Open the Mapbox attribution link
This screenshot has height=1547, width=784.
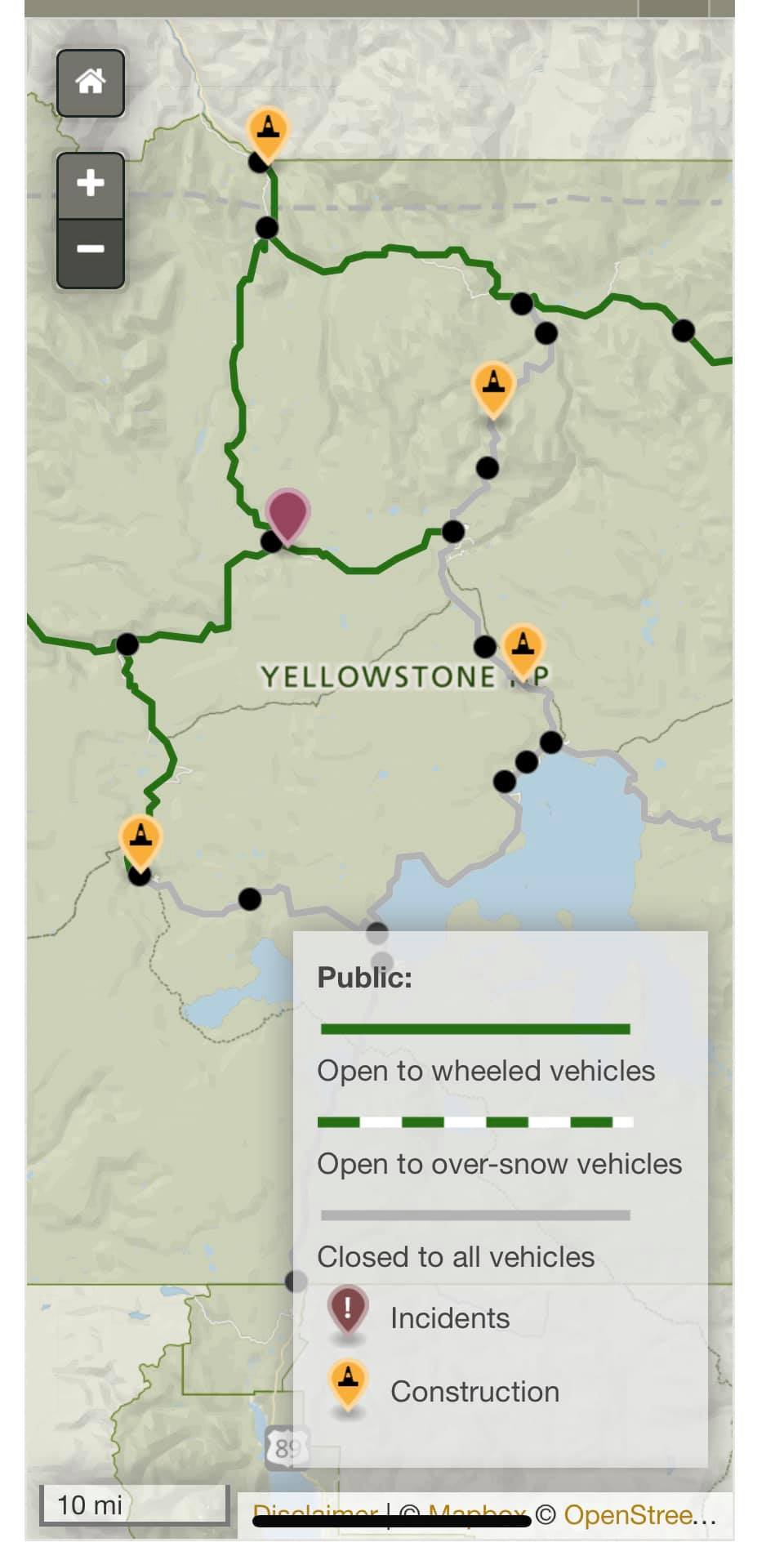(x=477, y=1514)
